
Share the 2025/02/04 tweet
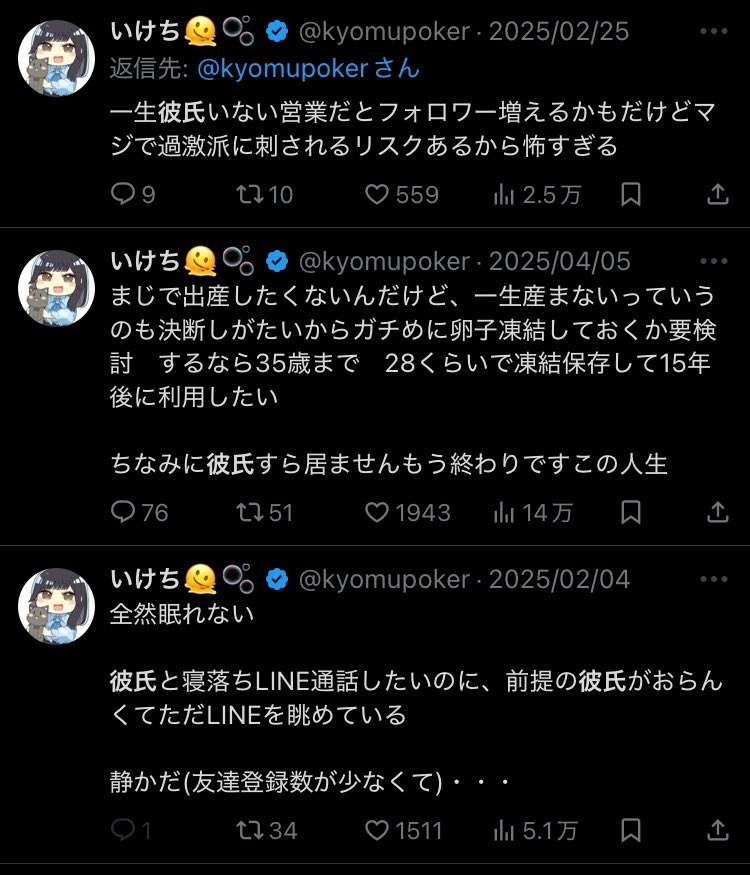pyautogui.click(x=717, y=830)
